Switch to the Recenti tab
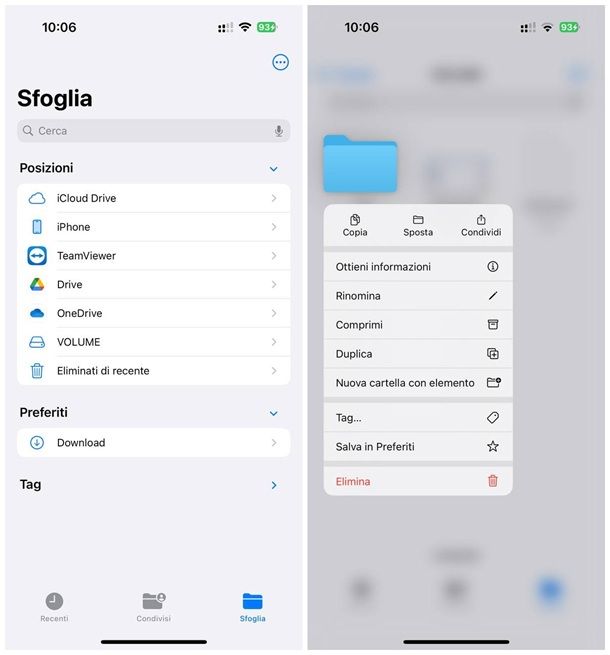This screenshot has width=610, height=655. click(54, 606)
